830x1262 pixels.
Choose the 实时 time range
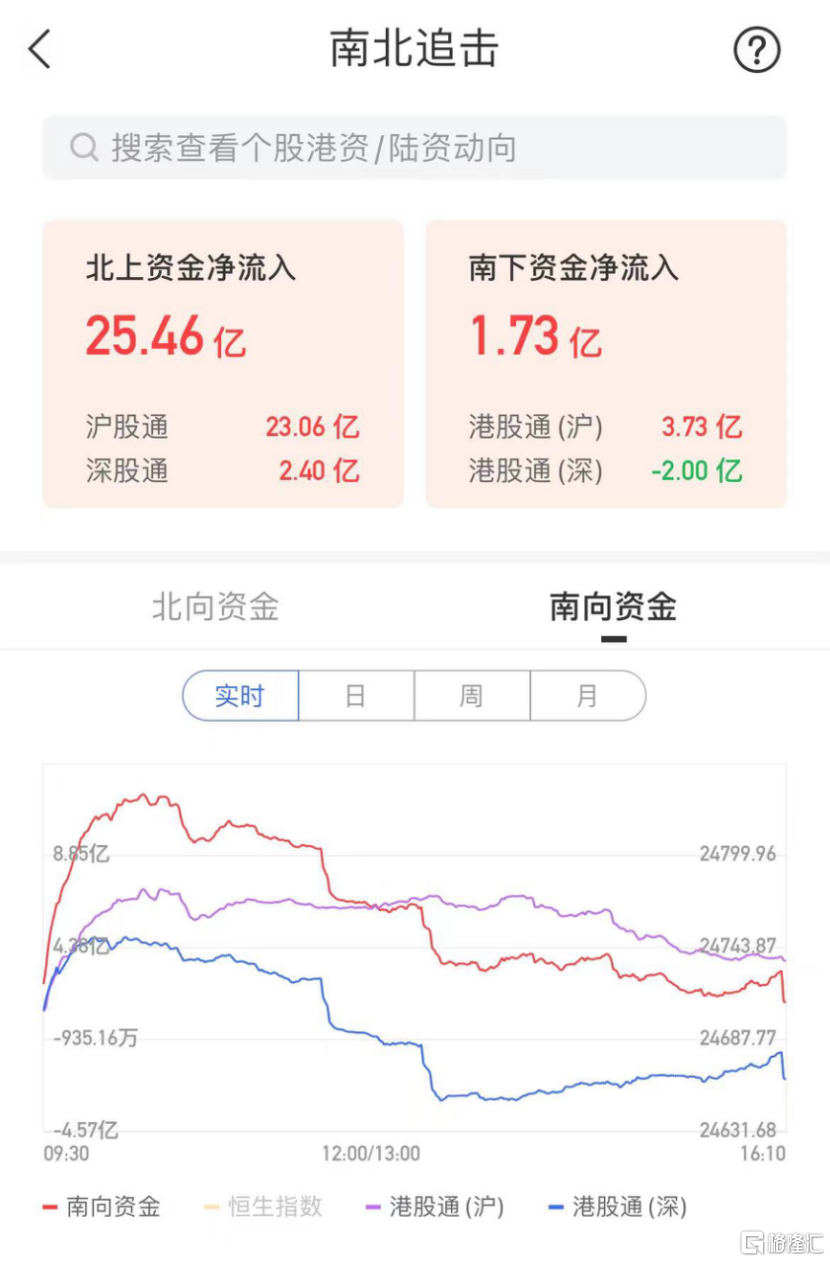point(240,696)
